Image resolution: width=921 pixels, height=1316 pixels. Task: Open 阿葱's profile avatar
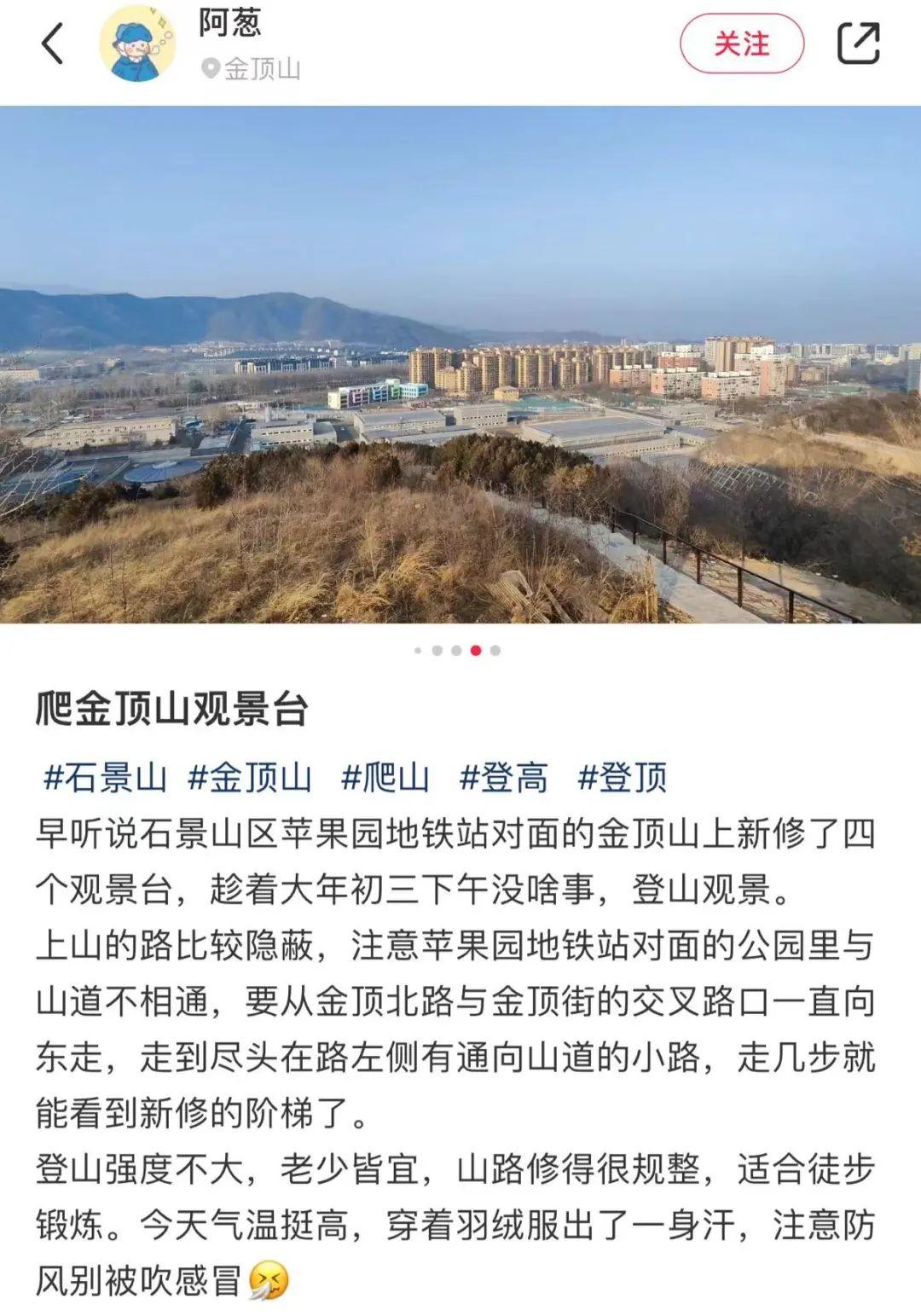click(137, 43)
